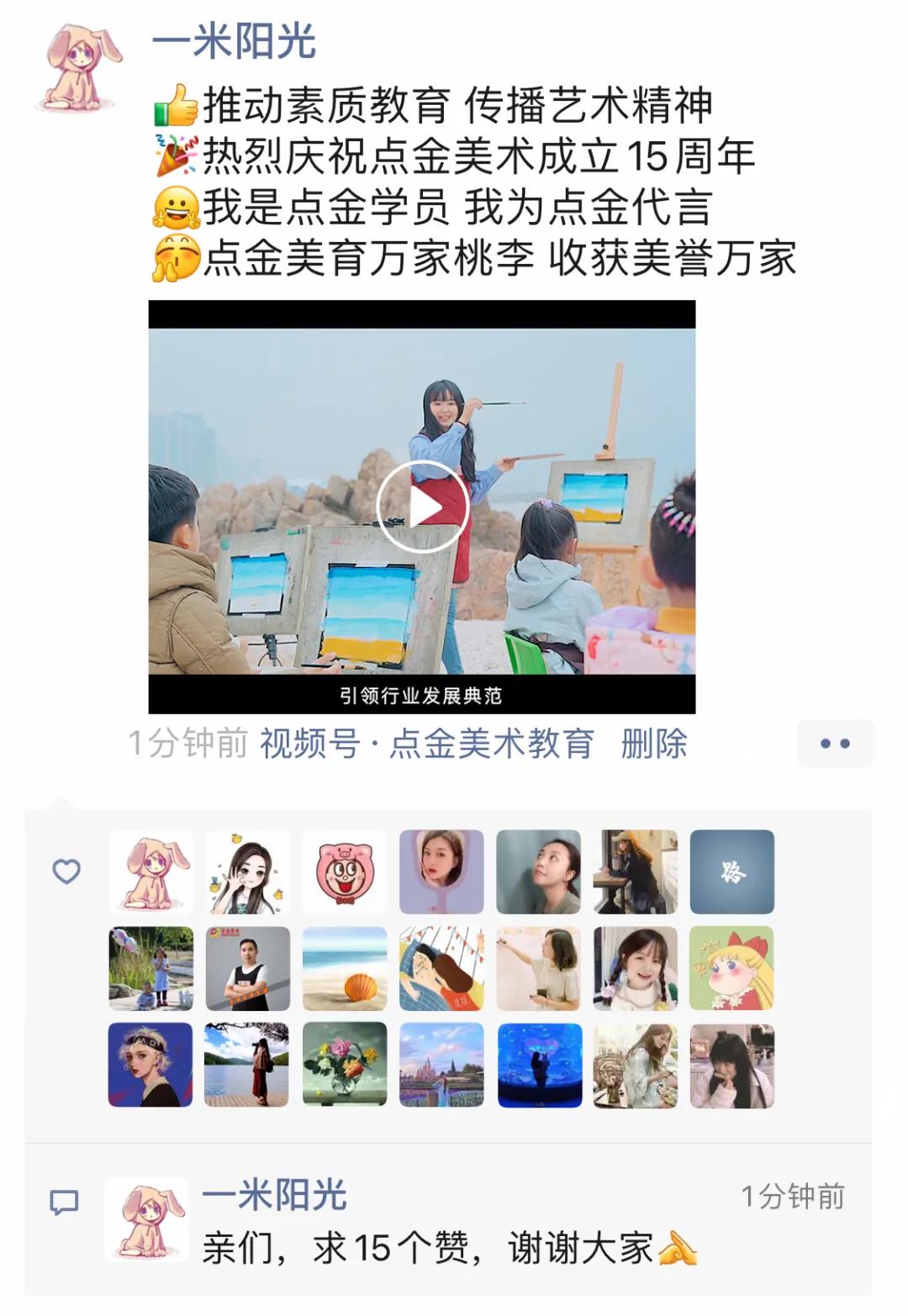Open the girl with braids avatar liker
The width and height of the screenshot is (908, 1316).
635,968
